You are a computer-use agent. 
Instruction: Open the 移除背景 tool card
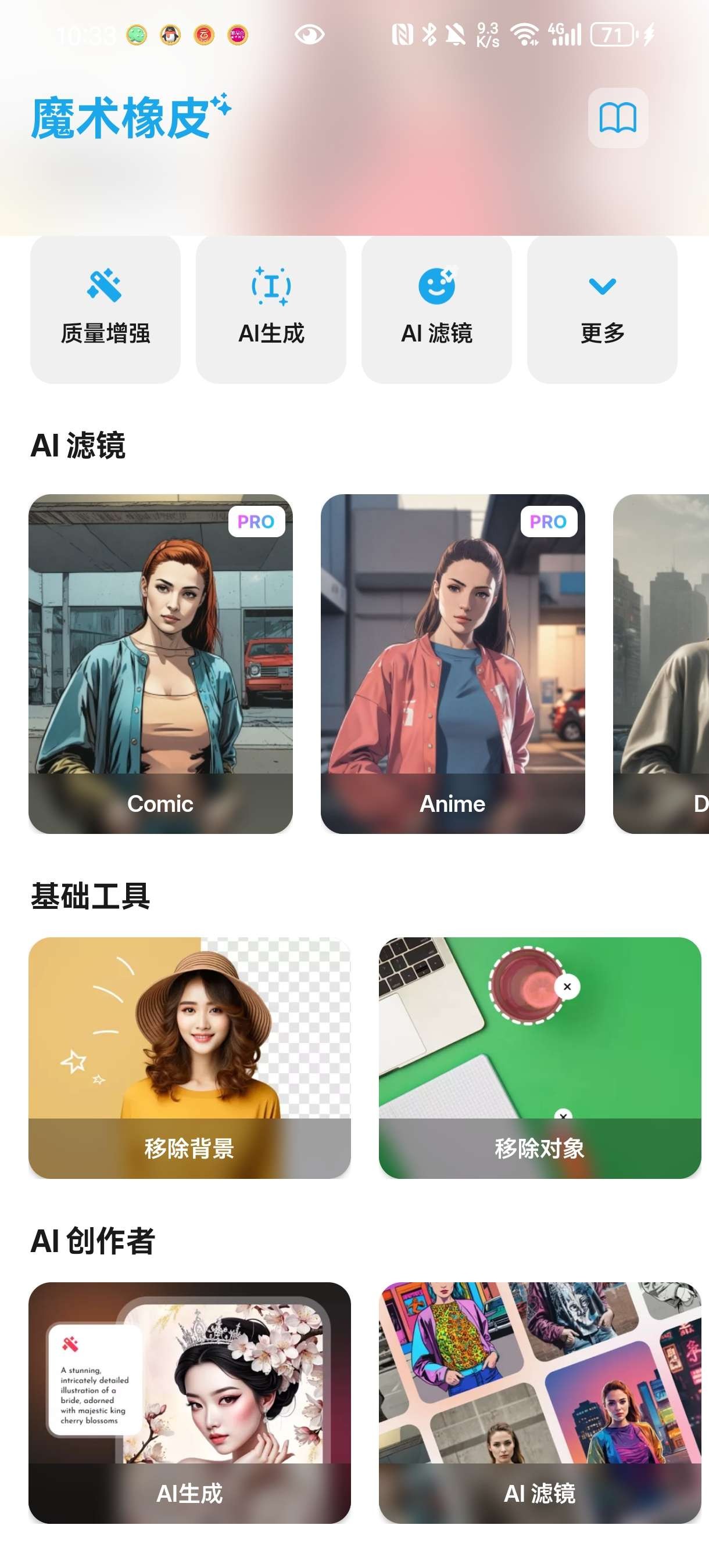[189, 1058]
